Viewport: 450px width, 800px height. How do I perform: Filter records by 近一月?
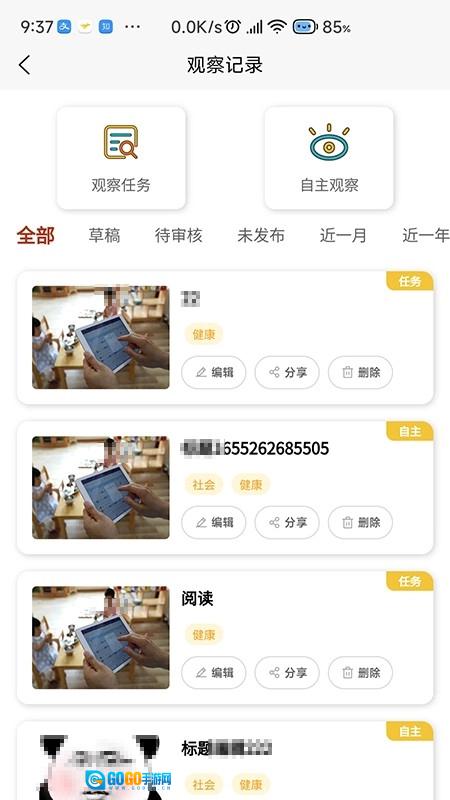(343, 235)
